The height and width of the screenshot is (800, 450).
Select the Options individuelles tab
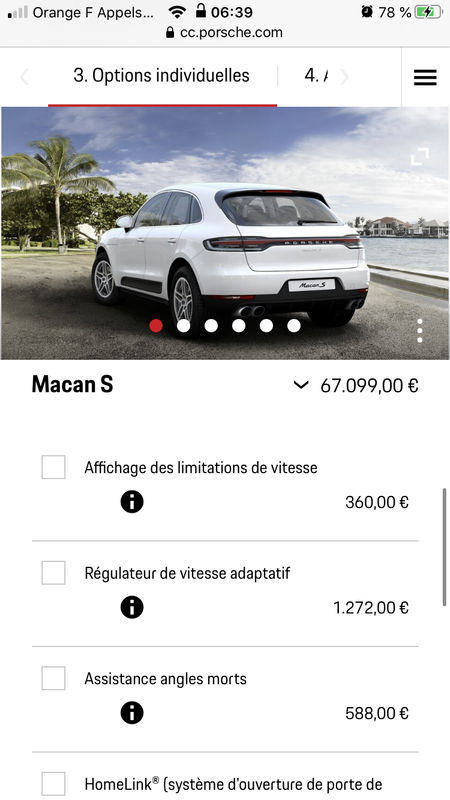[162, 76]
